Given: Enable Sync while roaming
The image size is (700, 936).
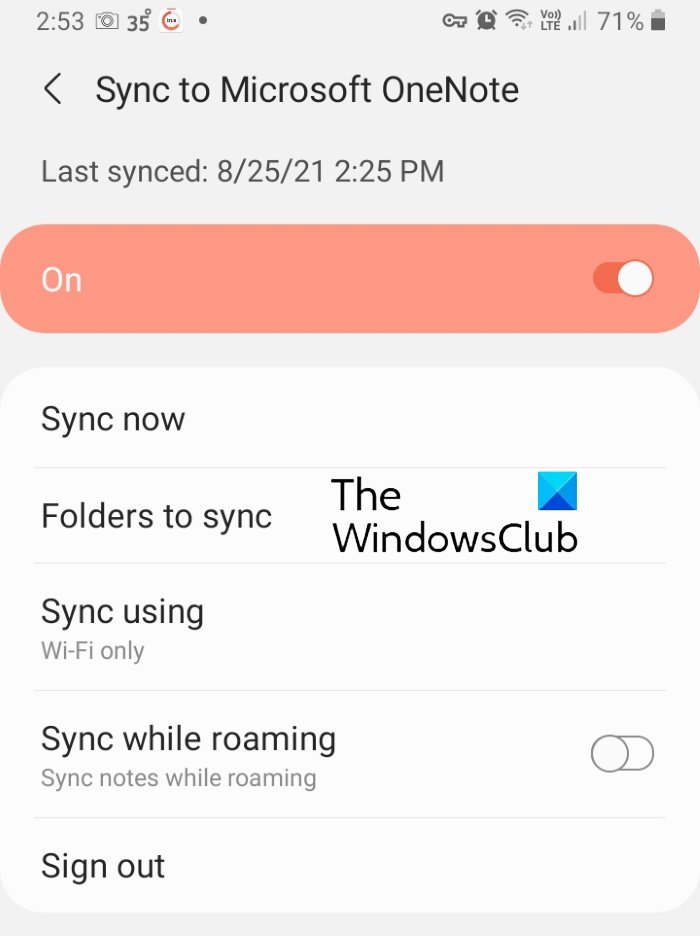Looking at the screenshot, I should tap(622, 754).
